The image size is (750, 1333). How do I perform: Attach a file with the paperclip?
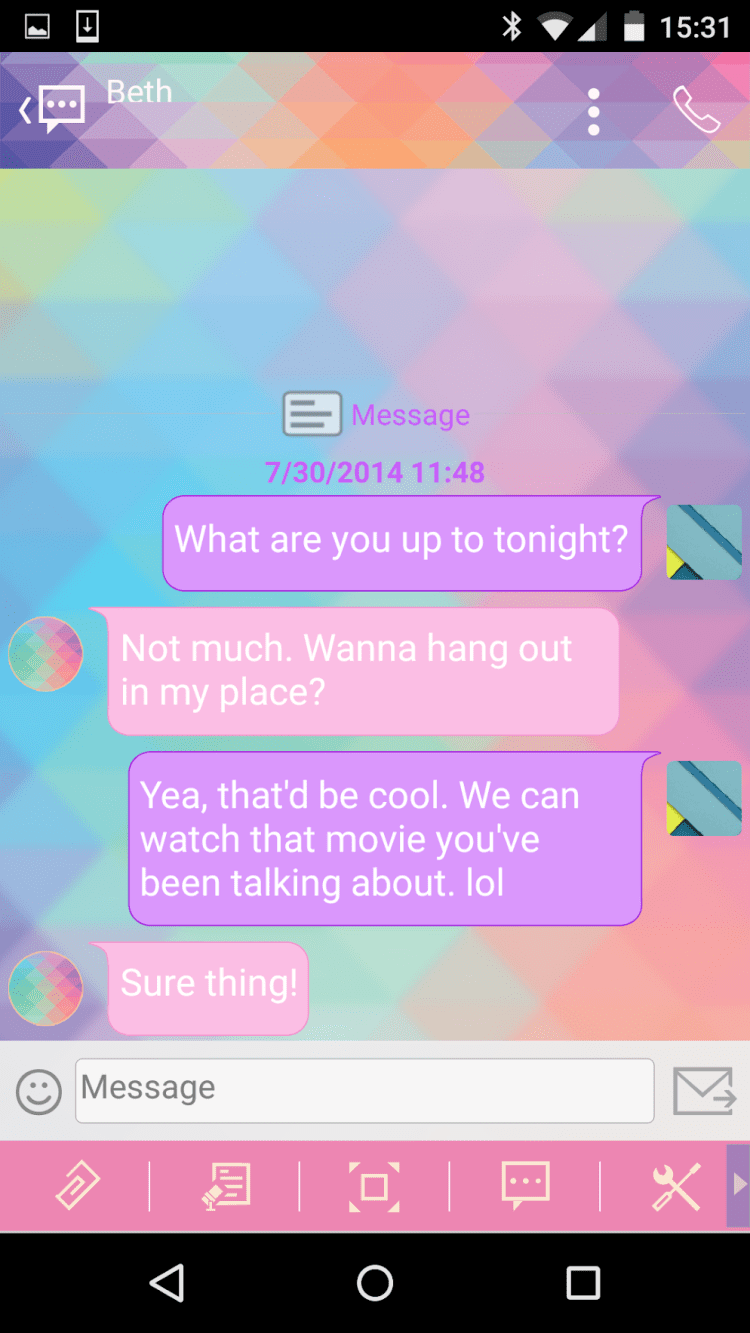(76, 1187)
